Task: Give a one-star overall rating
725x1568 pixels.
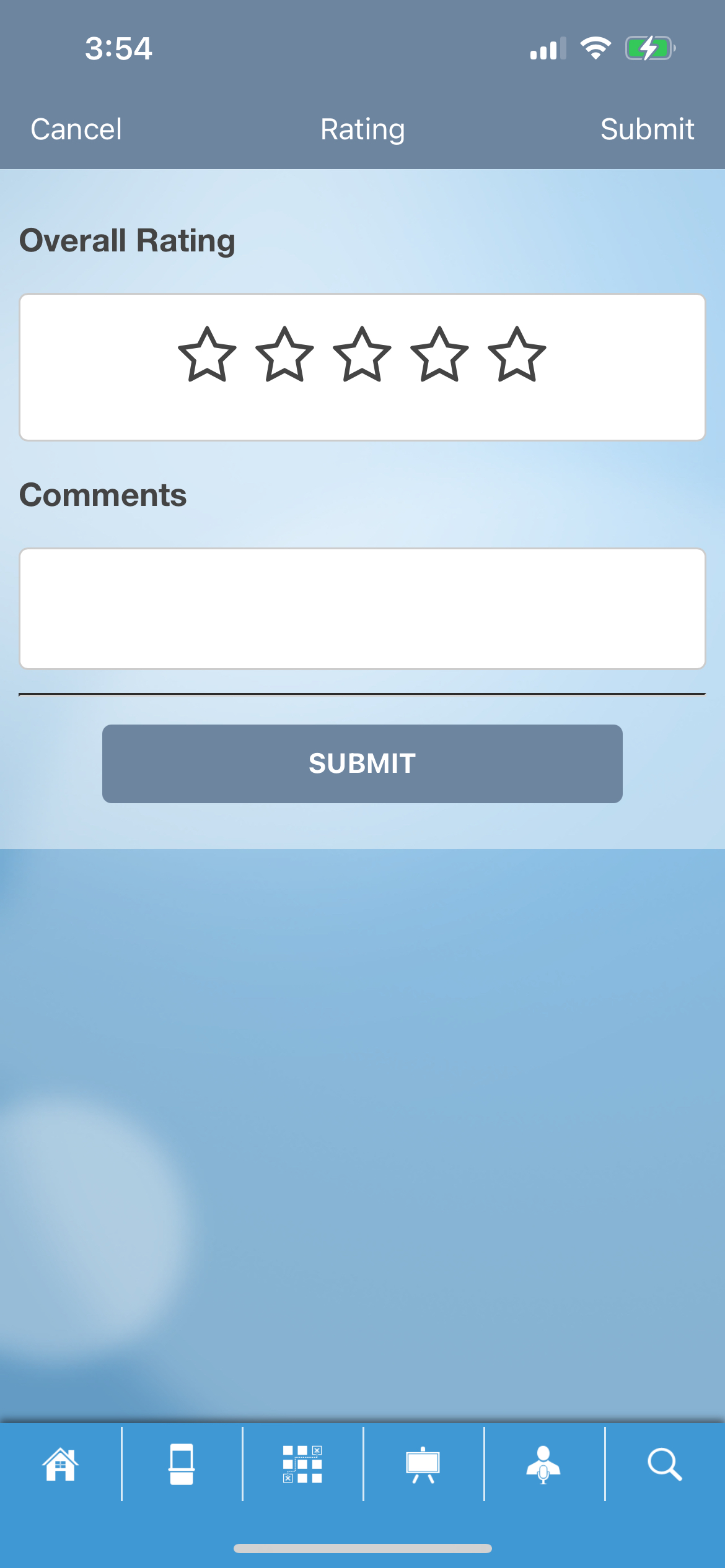Action: coord(207,355)
